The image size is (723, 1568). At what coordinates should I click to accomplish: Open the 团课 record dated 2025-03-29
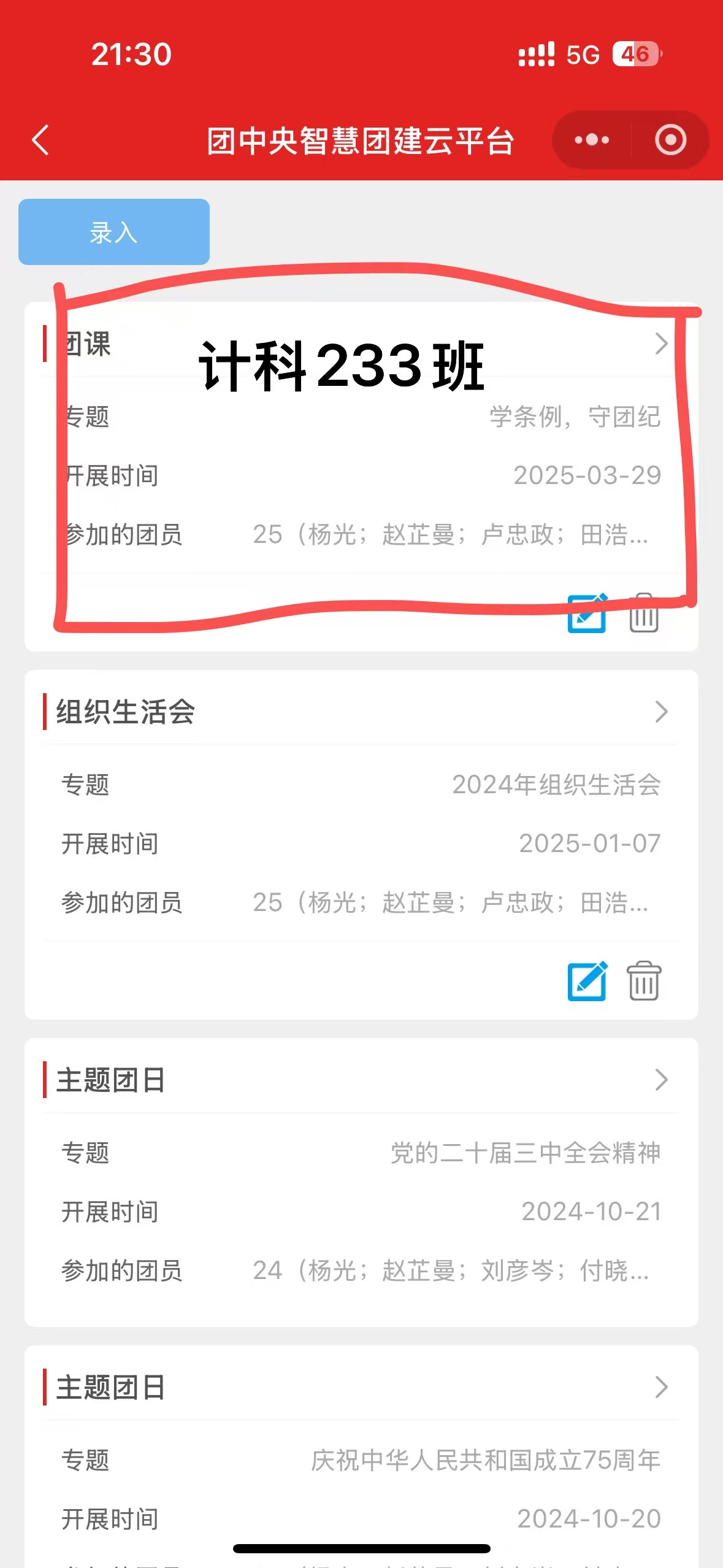click(660, 344)
